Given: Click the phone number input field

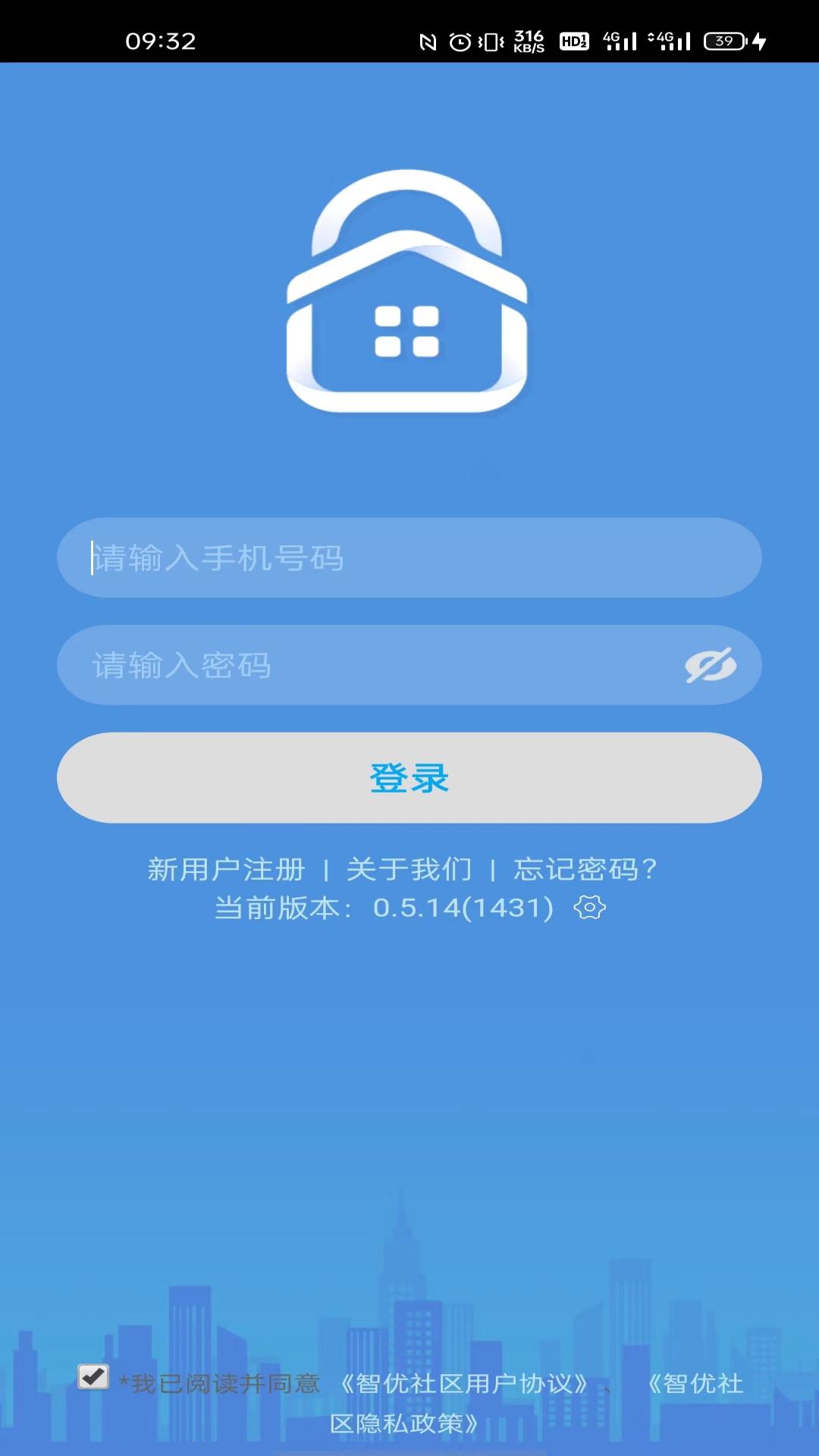Looking at the screenshot, I should 409,557.
